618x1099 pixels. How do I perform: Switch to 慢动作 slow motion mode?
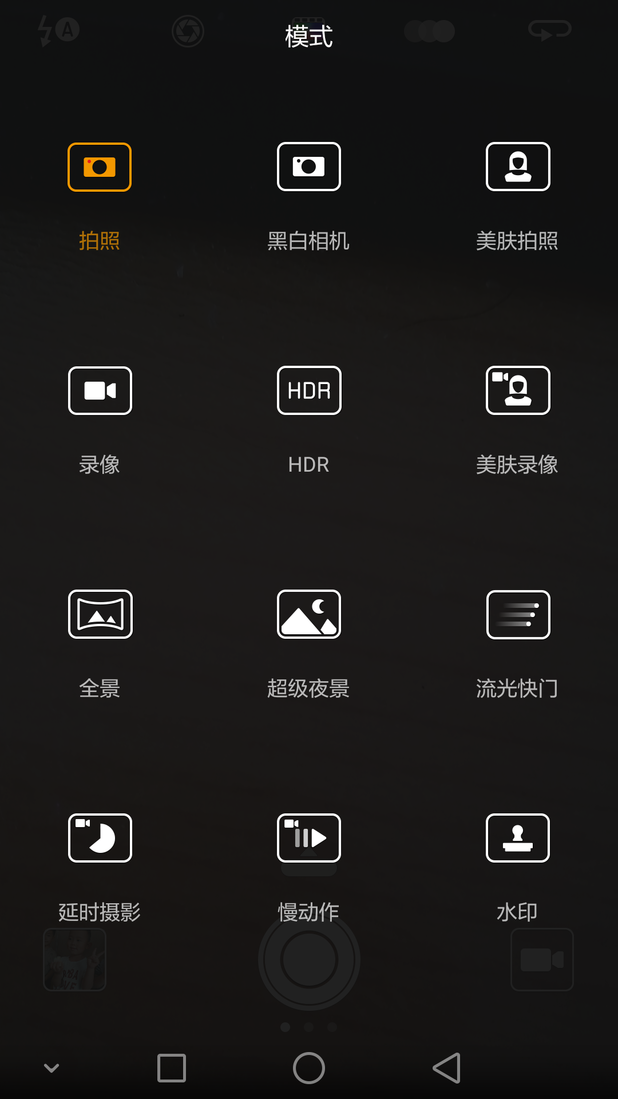pyautogui.click(x=309, y=838)
